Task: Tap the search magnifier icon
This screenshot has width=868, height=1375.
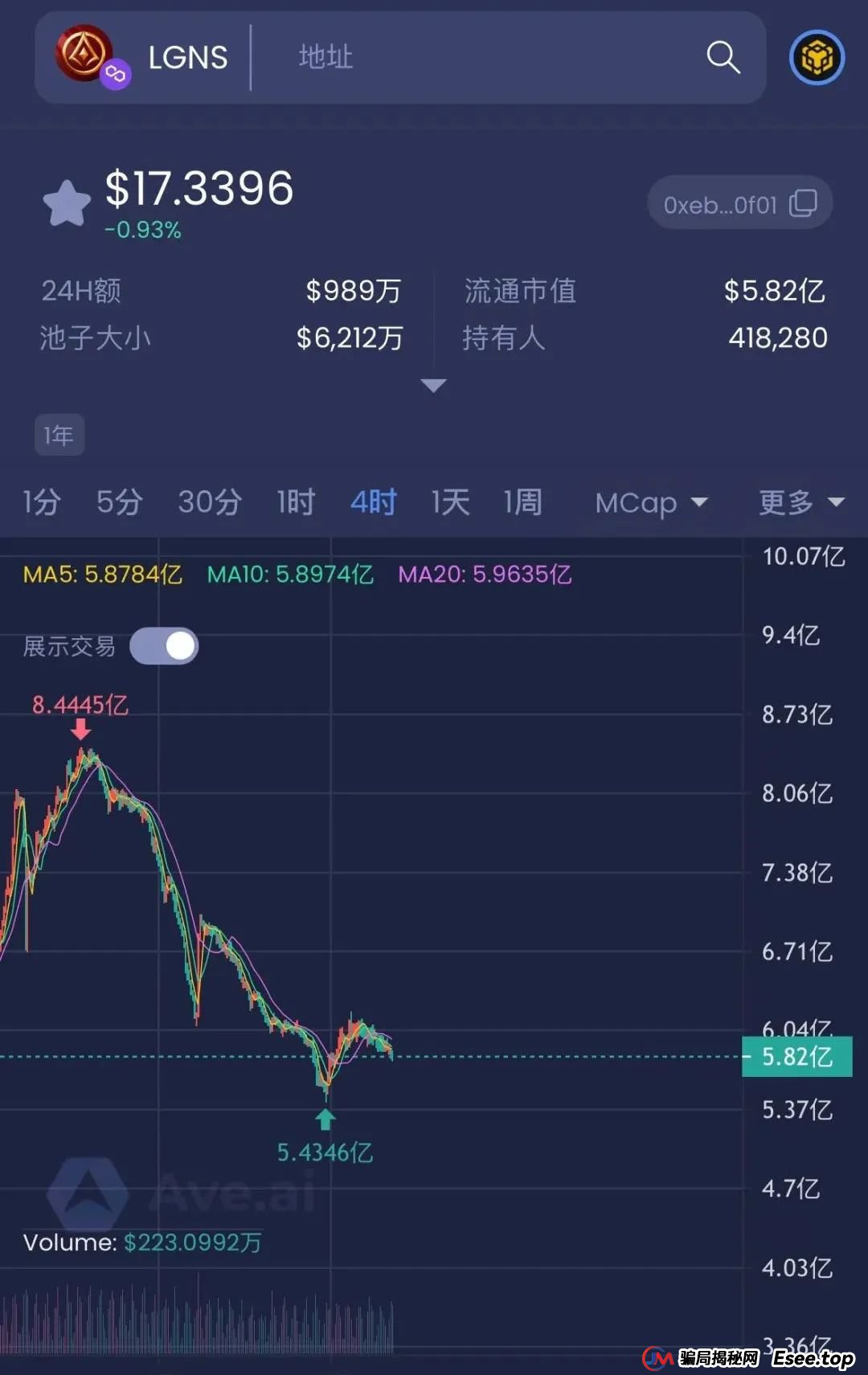Action: click(x=723, y=58)
